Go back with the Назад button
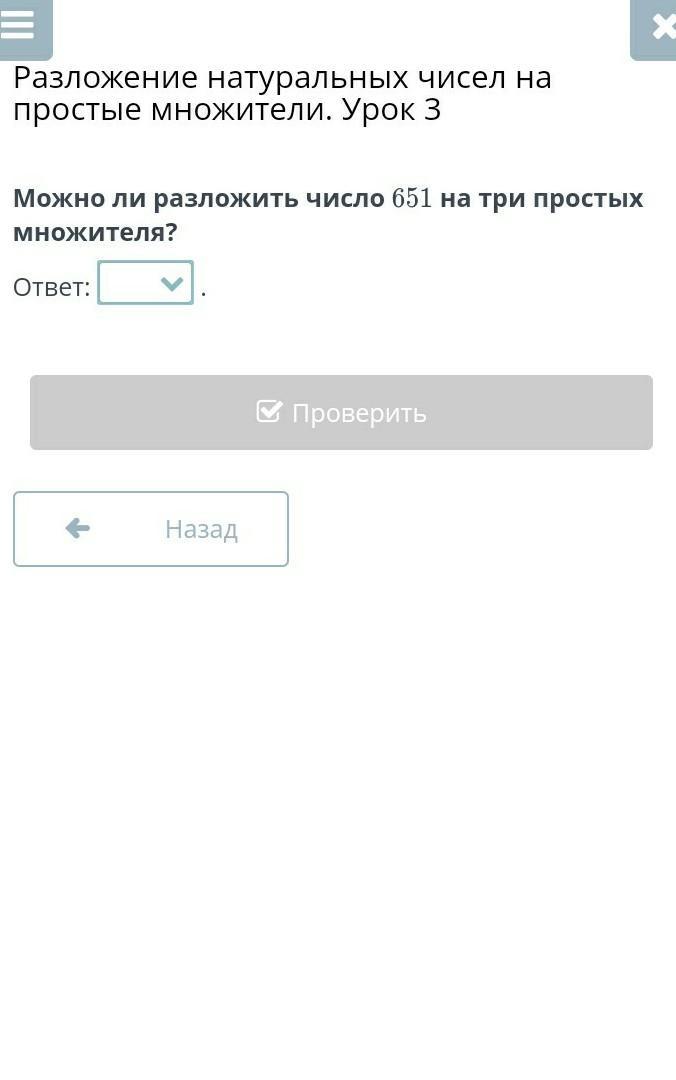Viewport: 676px width, 1080px height. pyautogui.click(x=151, y=529)
